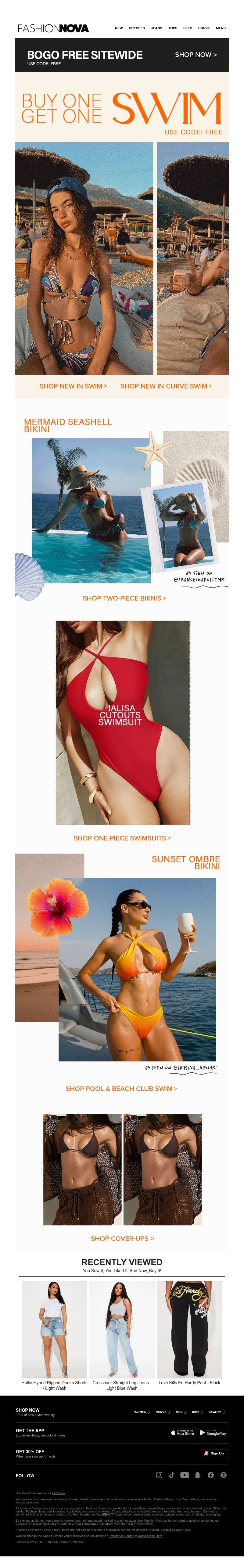Open the MENS section
This screenshot has height=1568, width=244.
(x=220, y=28)
